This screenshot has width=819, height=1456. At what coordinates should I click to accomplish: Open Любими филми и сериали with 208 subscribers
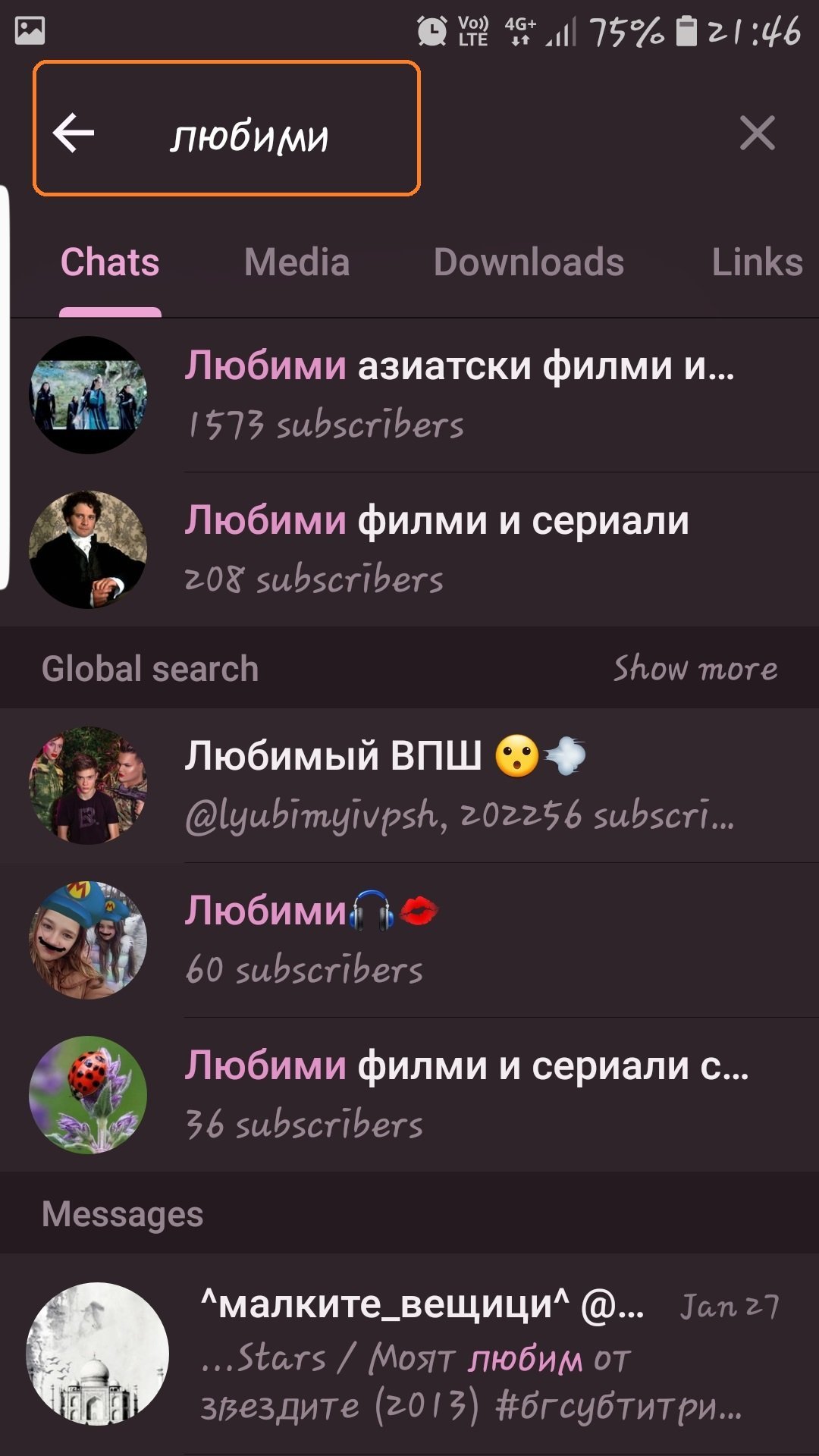(x=409, y=550)
